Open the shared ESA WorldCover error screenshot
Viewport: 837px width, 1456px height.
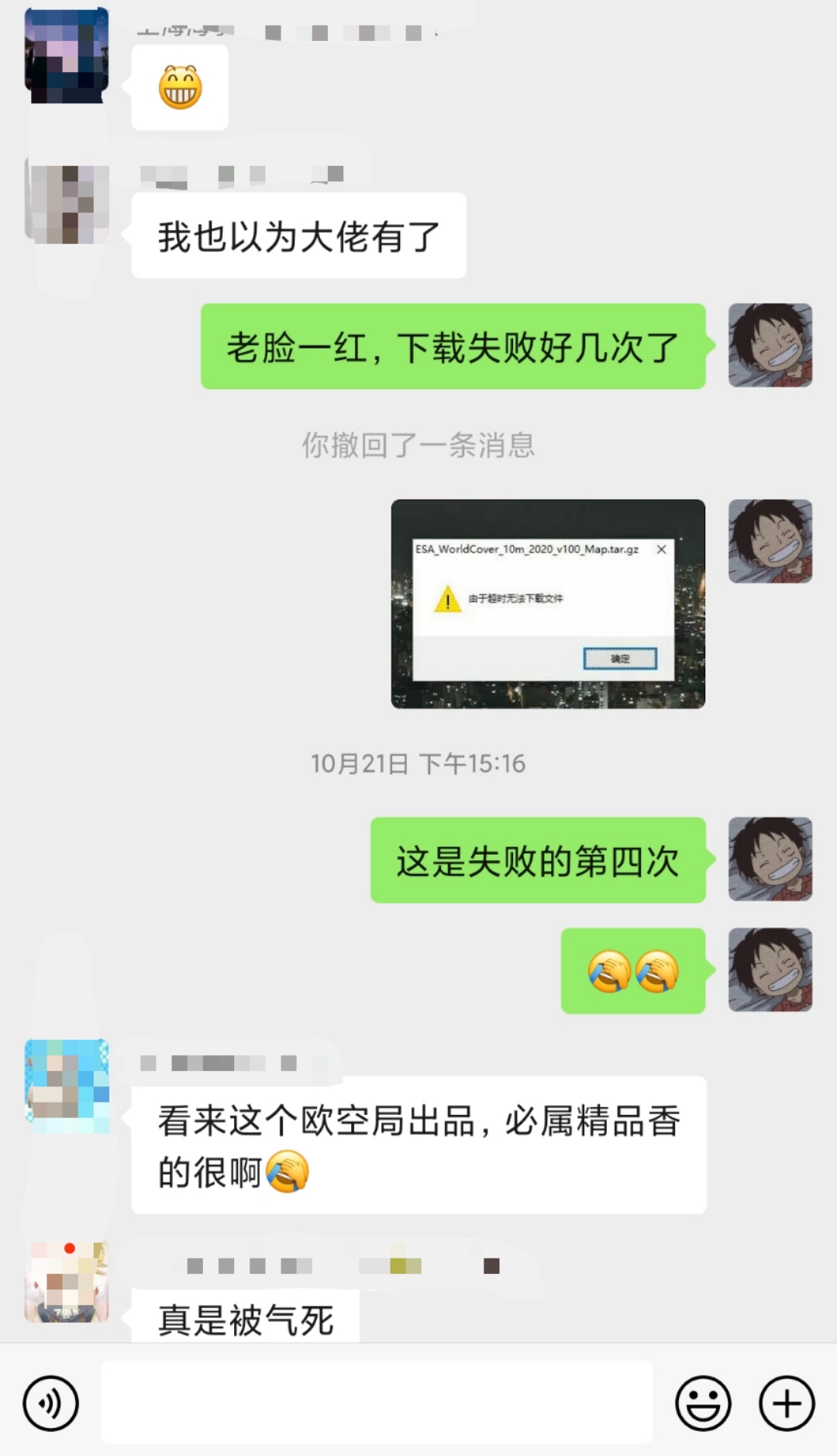click(x=548, y=604)
